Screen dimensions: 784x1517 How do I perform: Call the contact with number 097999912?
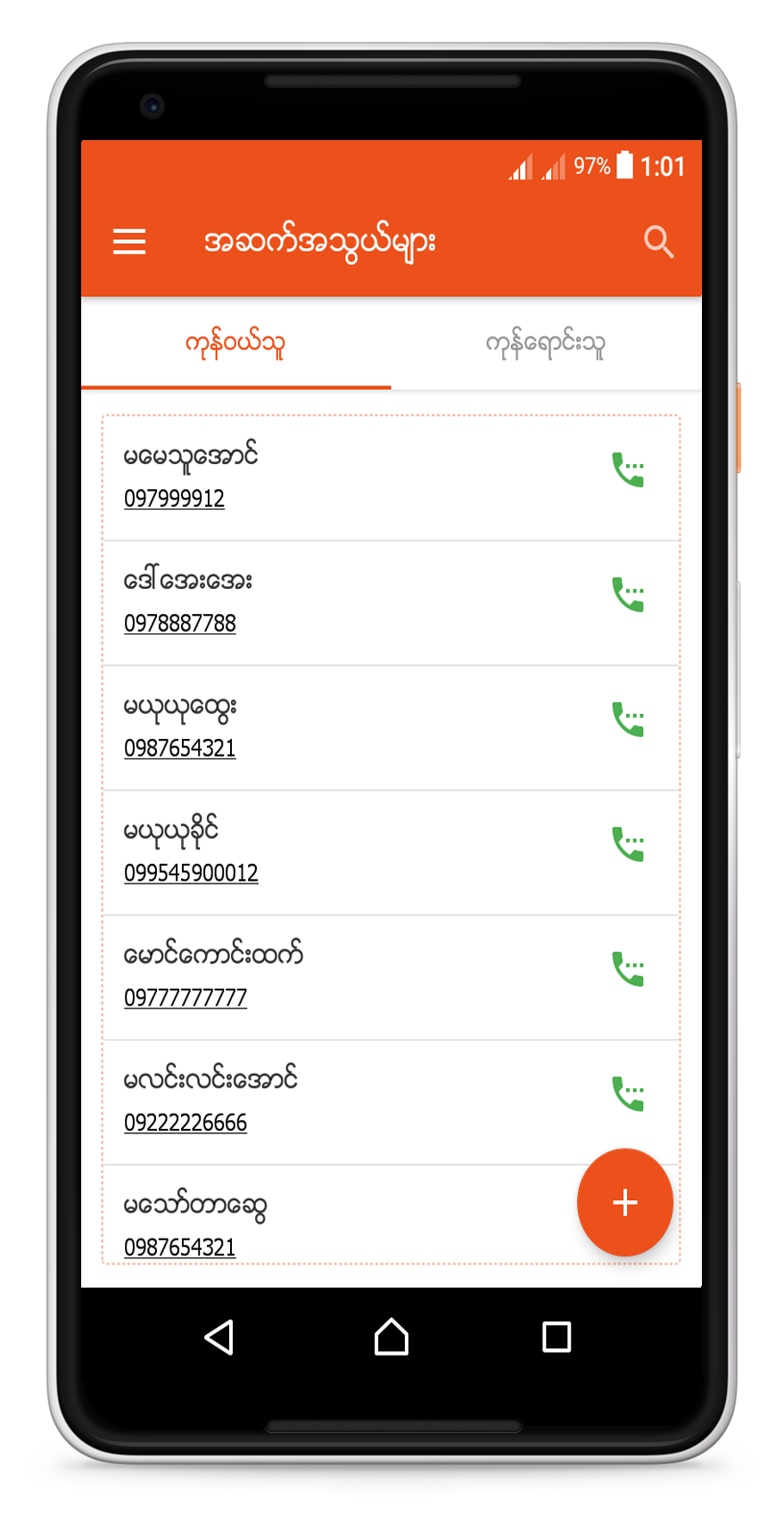click(628, 470)
